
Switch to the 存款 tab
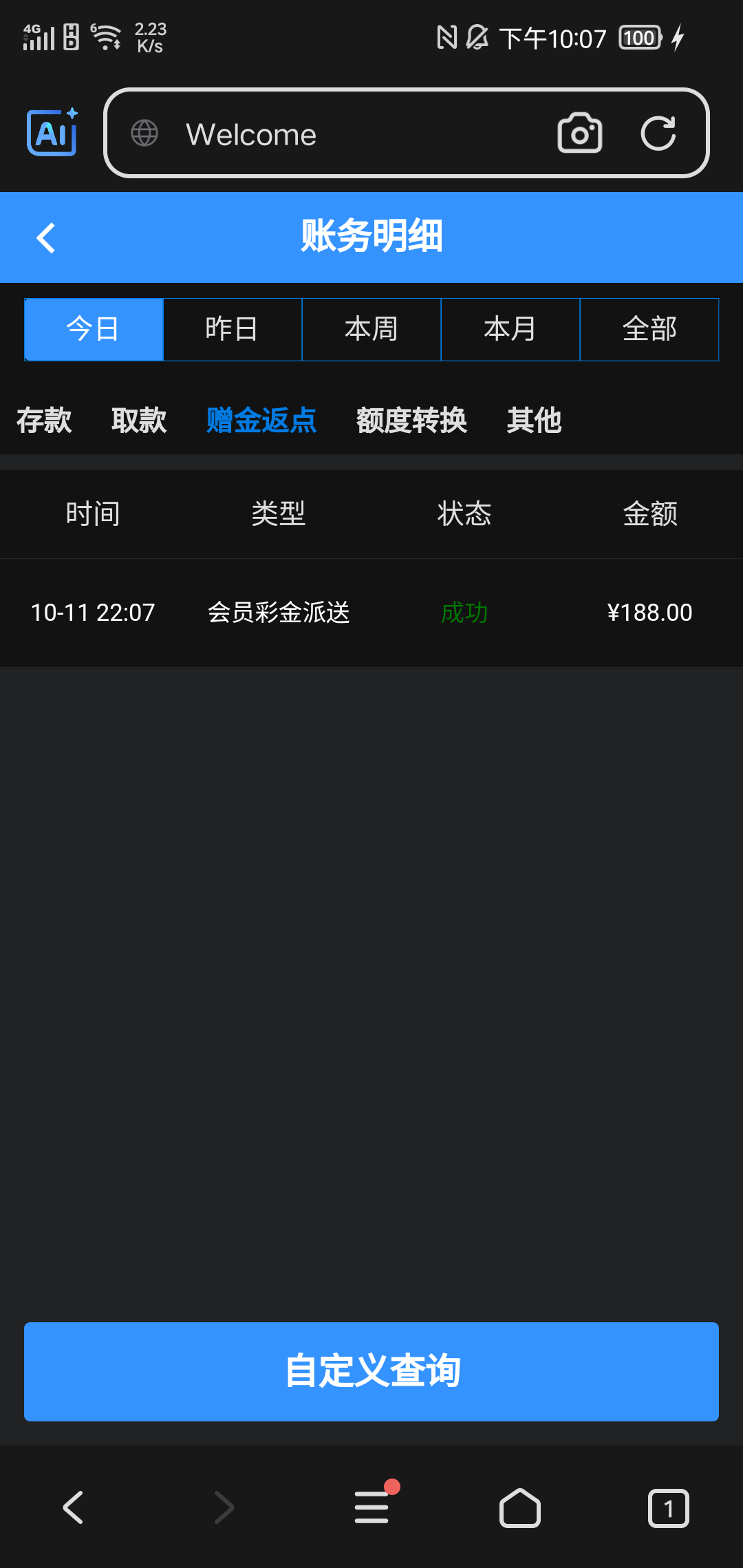pyautogui.click(x=44, y=420)
